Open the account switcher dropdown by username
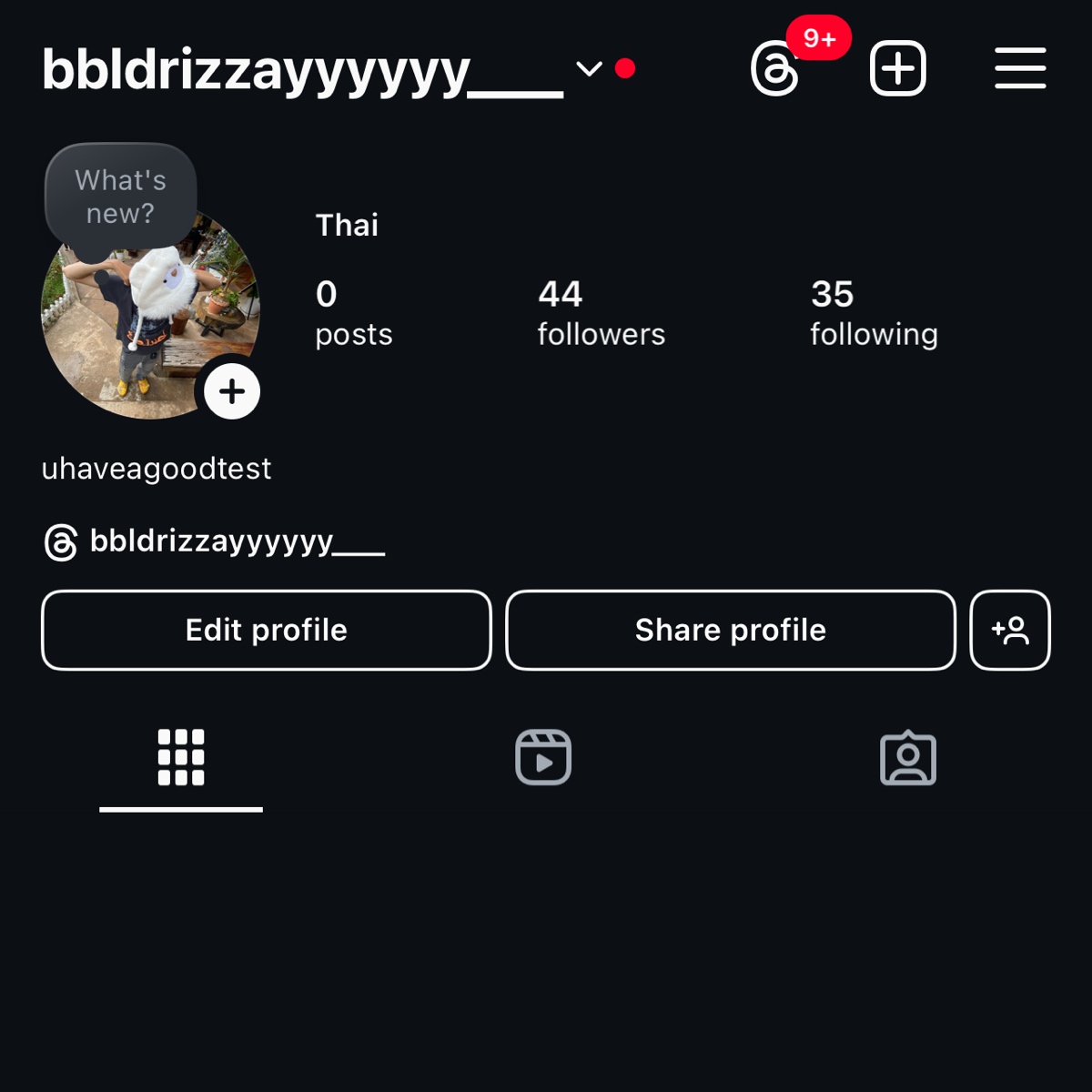1092x1092 pixels. tap(589, 69)
